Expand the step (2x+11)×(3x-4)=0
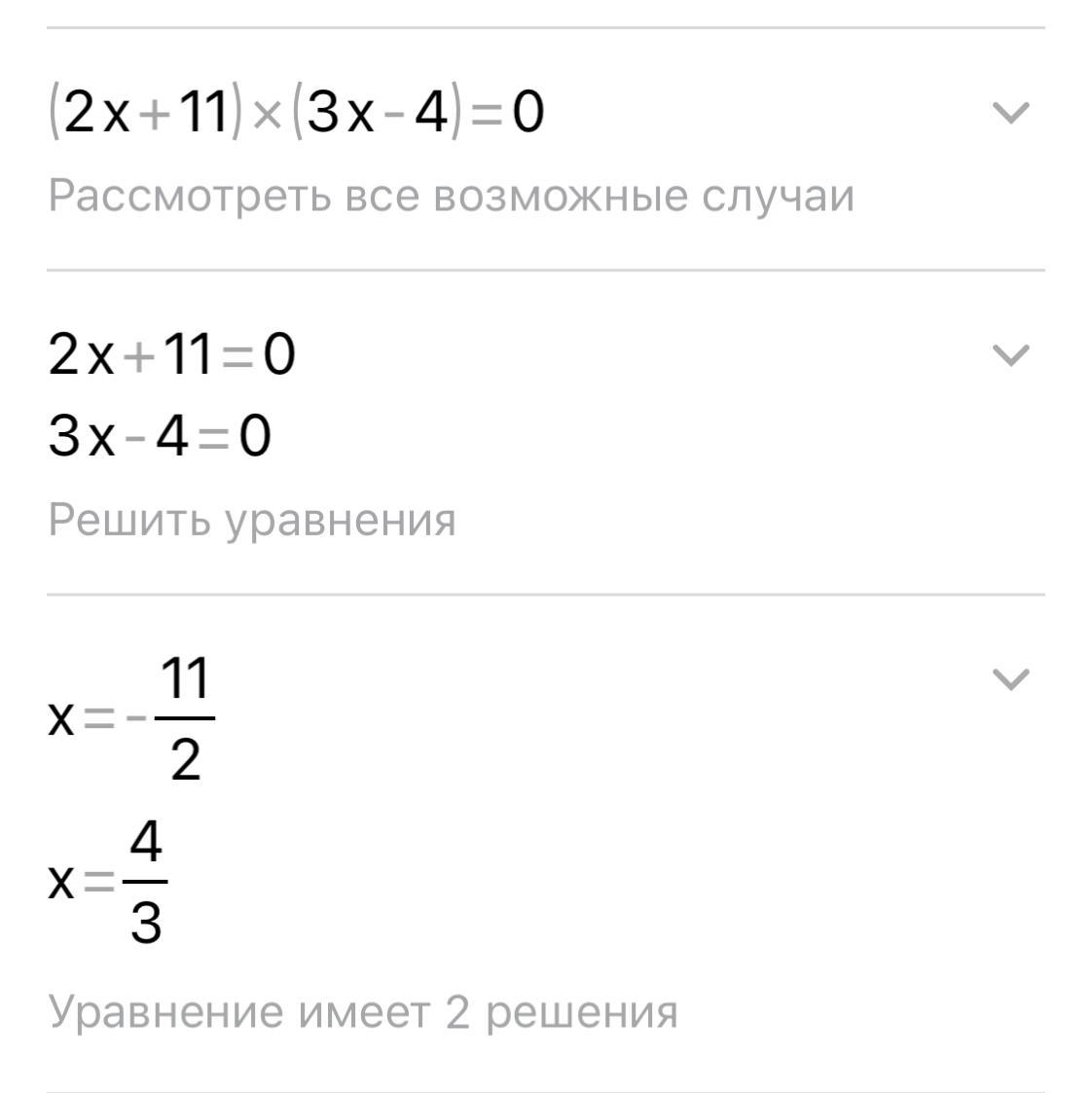 point(1009,113)
